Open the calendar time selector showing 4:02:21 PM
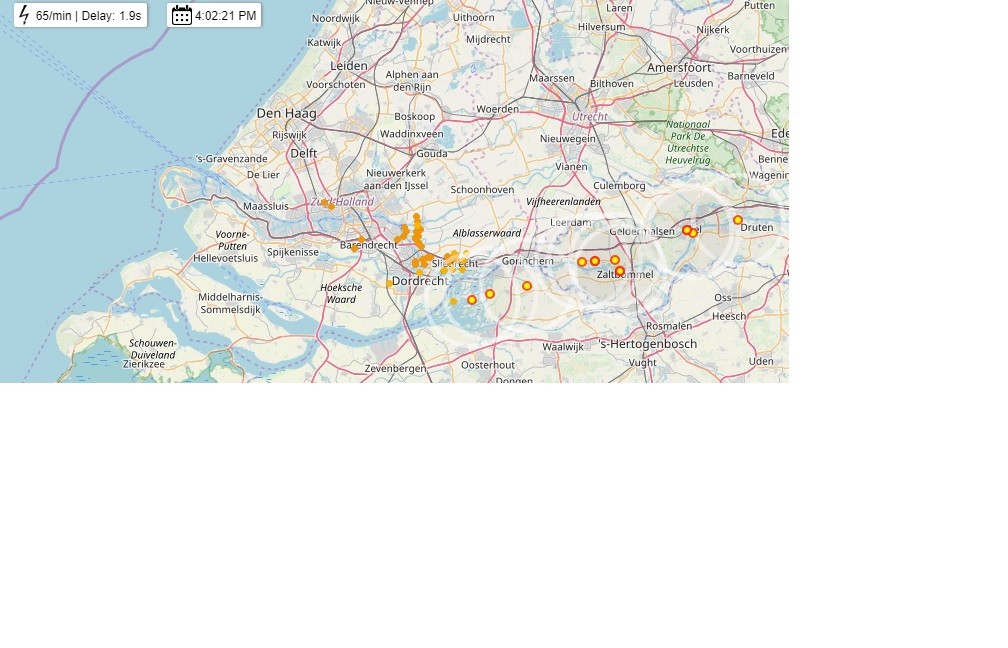The height and width of the screenshot is (648, 1008). (x=214, y=15)
